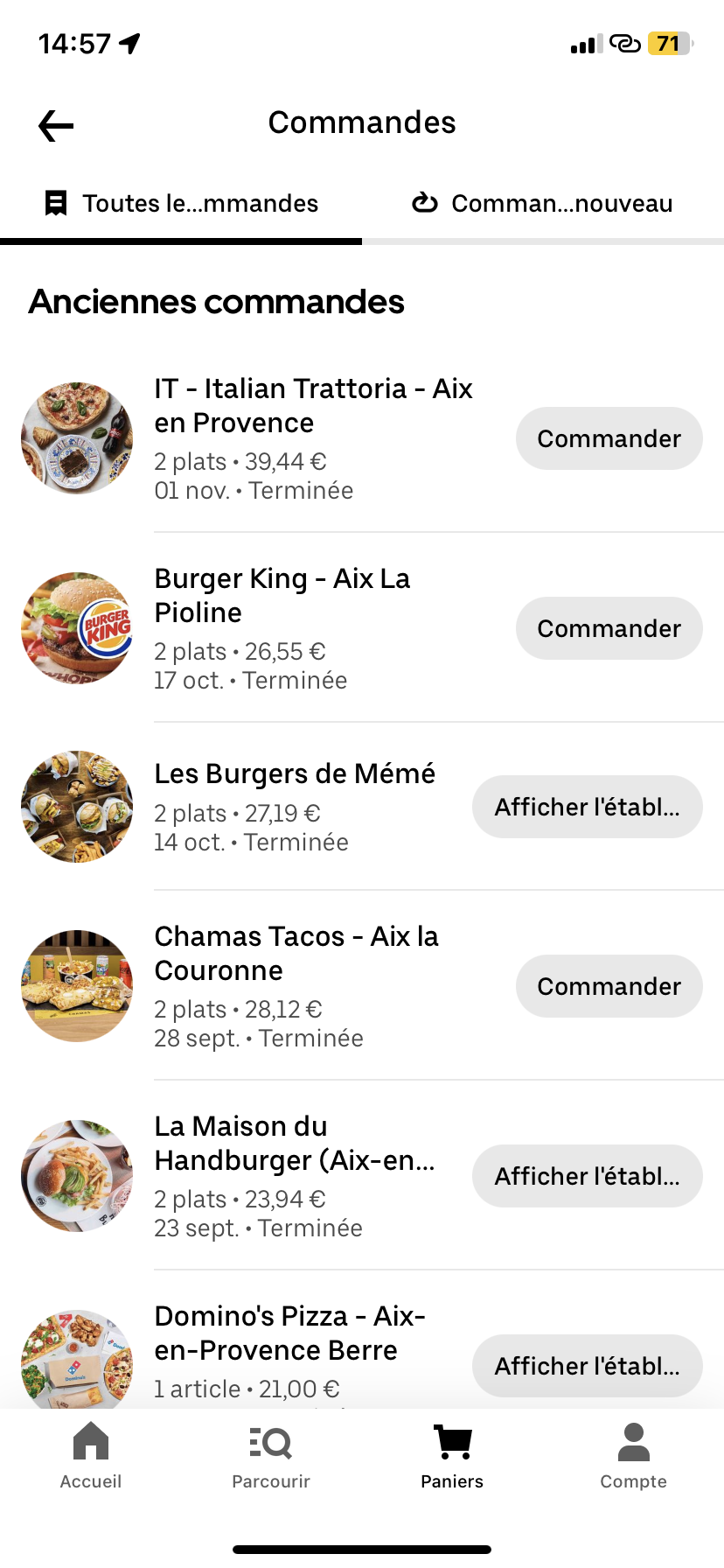Screen dimensions: 724x1568
Task: Show the Les Burgers de Mémé establishment
Action: (587, 807)
